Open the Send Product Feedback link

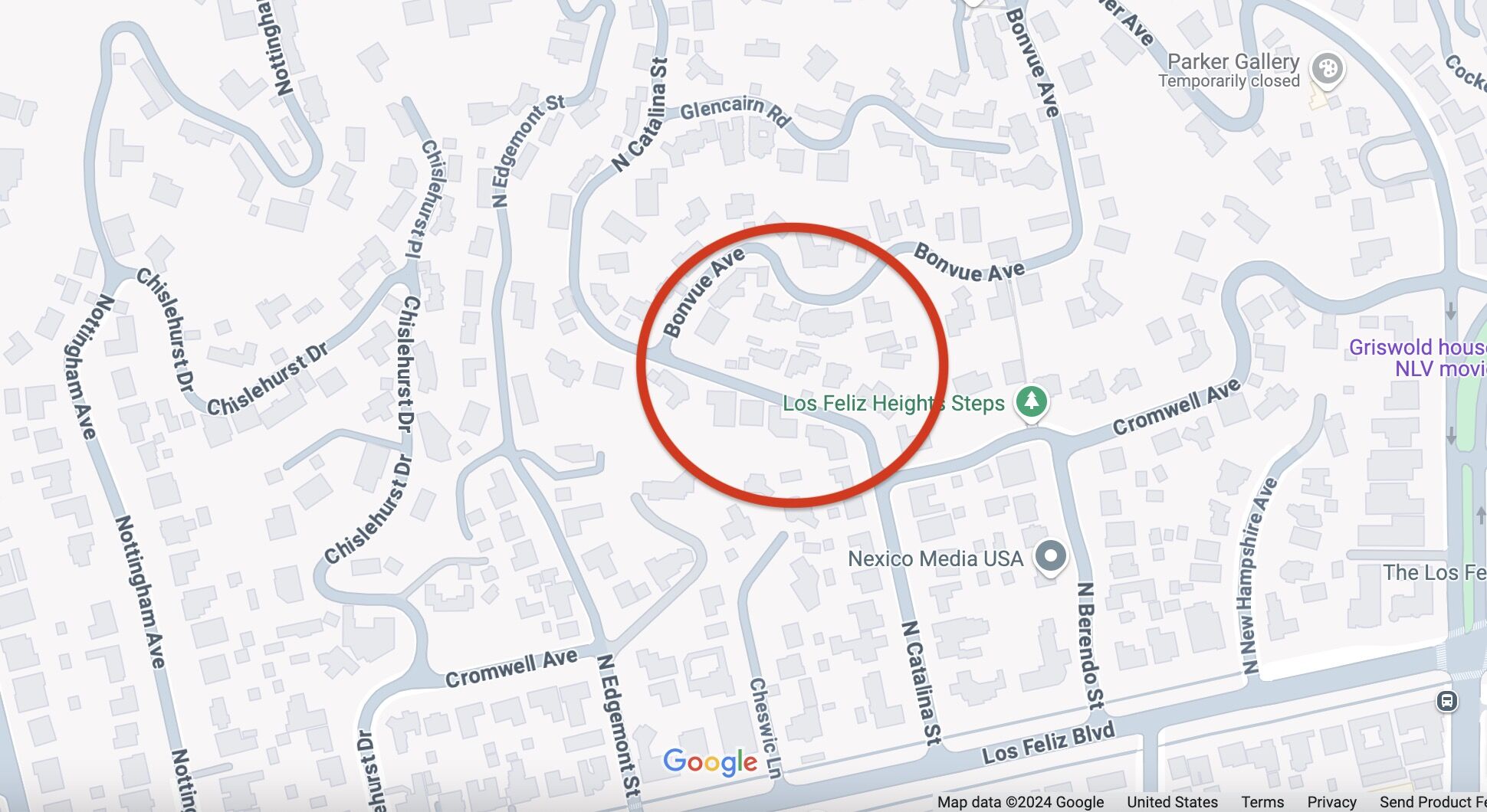point(1432,802)
